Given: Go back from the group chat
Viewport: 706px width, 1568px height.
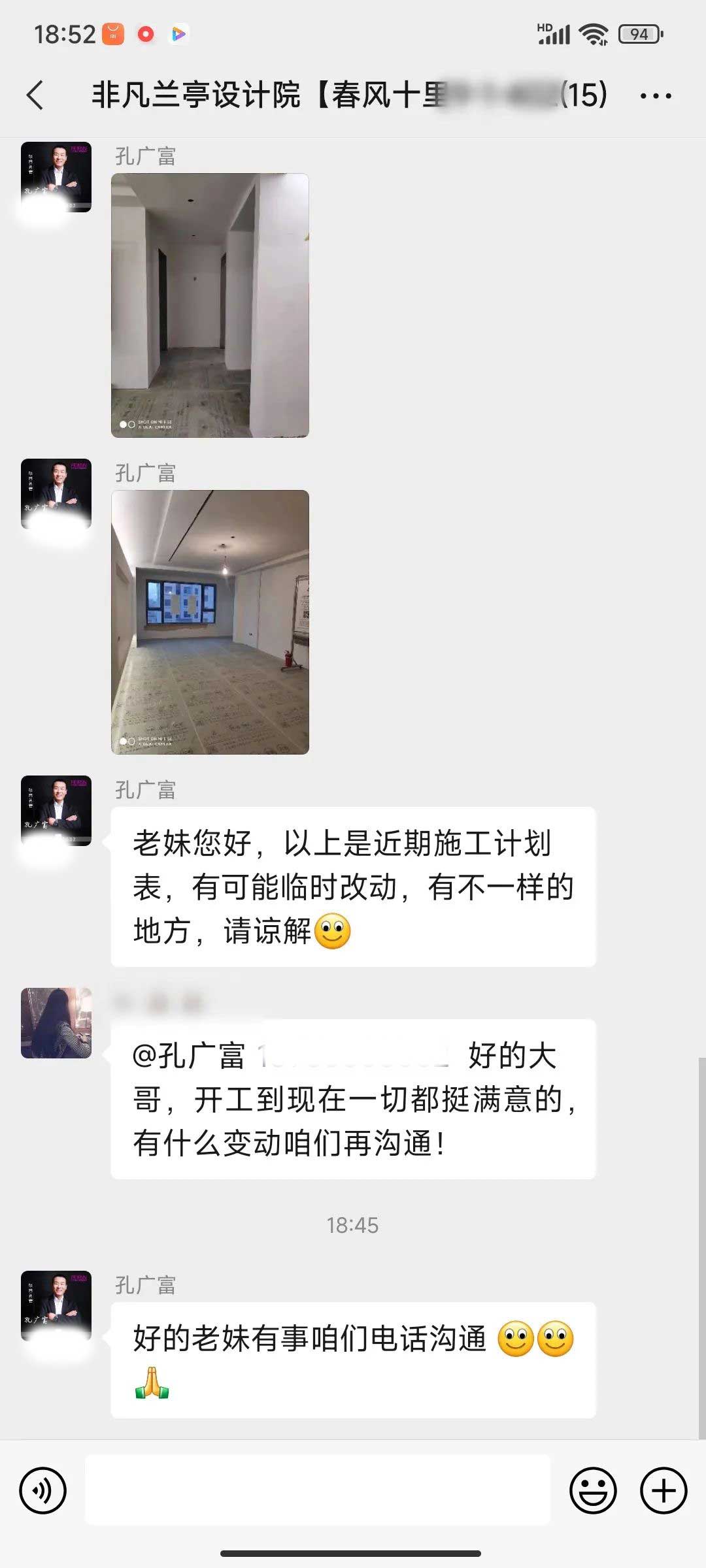Looking at the screenshot, I should click(36, 95).
